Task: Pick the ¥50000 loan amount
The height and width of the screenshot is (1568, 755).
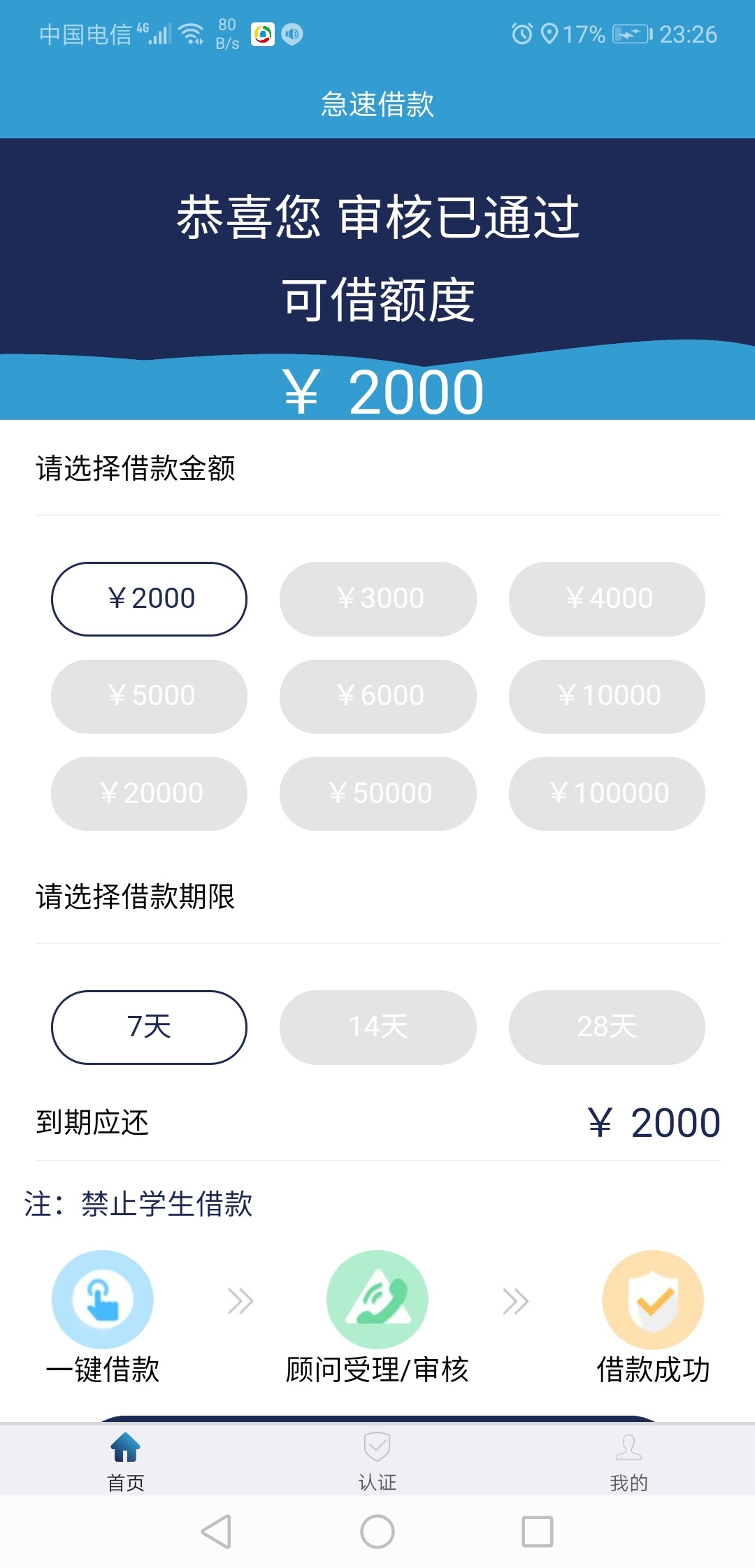Action: pos(378,794)
